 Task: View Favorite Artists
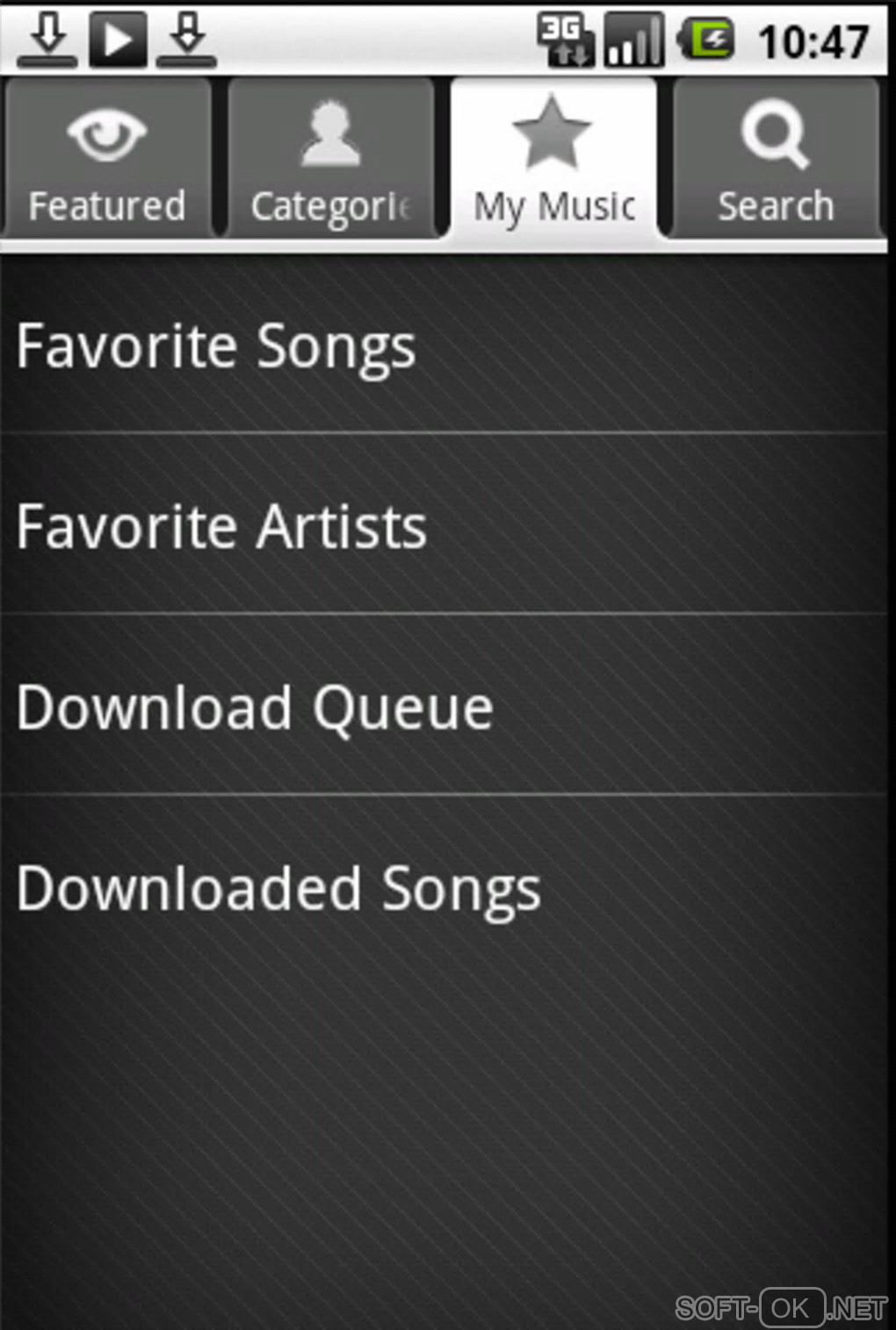(x=444, y=526)
